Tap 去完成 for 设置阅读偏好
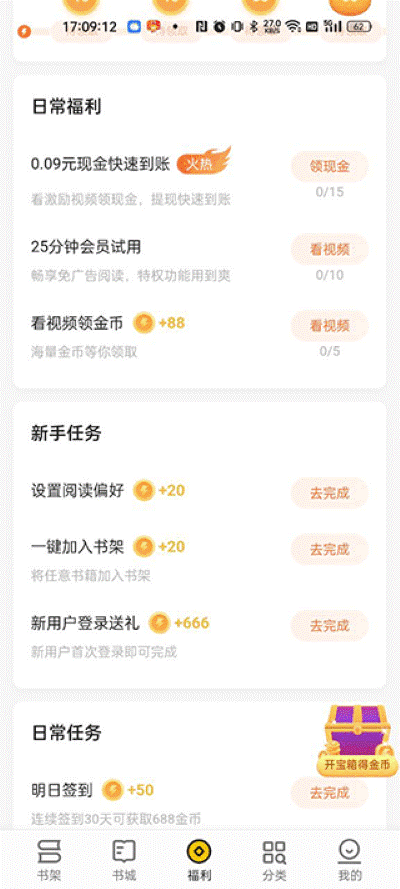The image size is (400, 889). coord(329,493)
